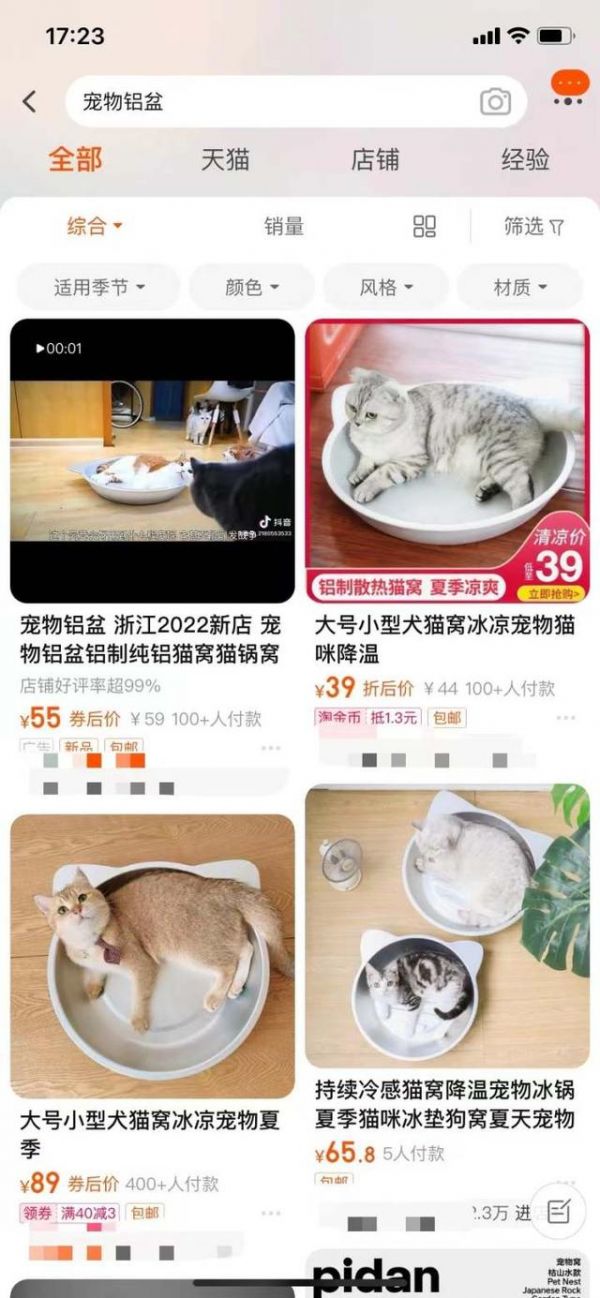Expand the 颜色 filter chip
600x1298 pixels.
tap(251, 287)
